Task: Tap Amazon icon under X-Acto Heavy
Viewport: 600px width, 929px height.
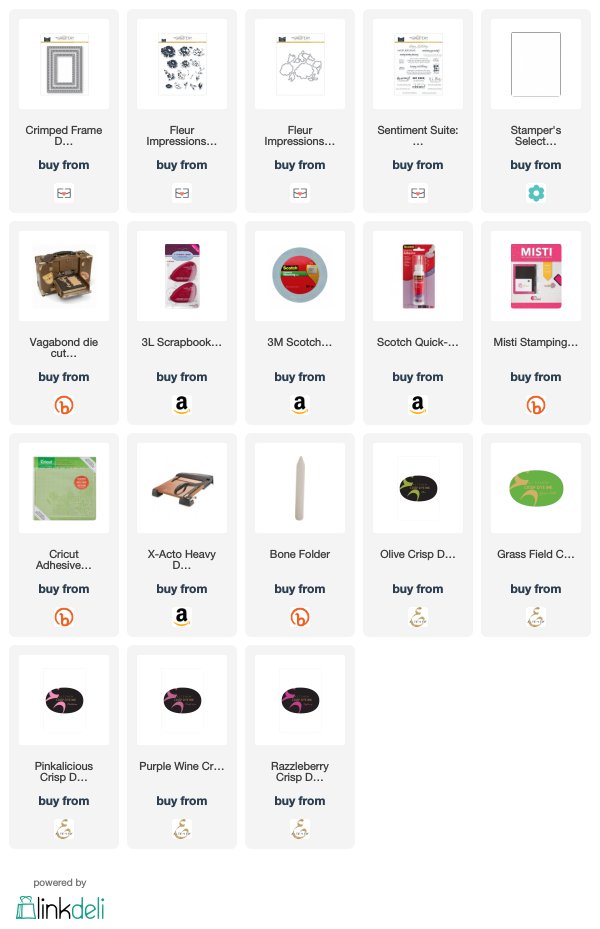Action: [182, 617]
